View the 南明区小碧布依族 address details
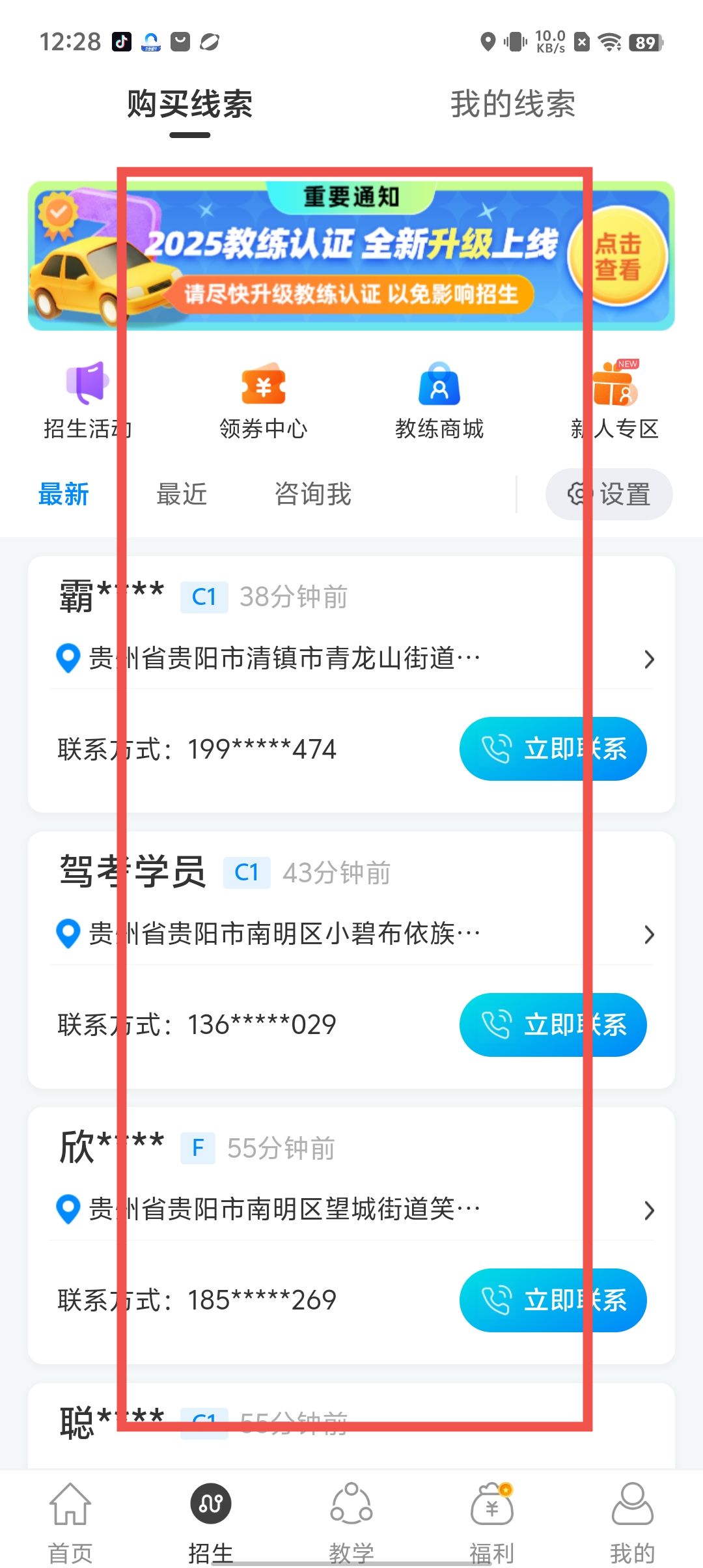703x1568 pixels. [351, 934]
